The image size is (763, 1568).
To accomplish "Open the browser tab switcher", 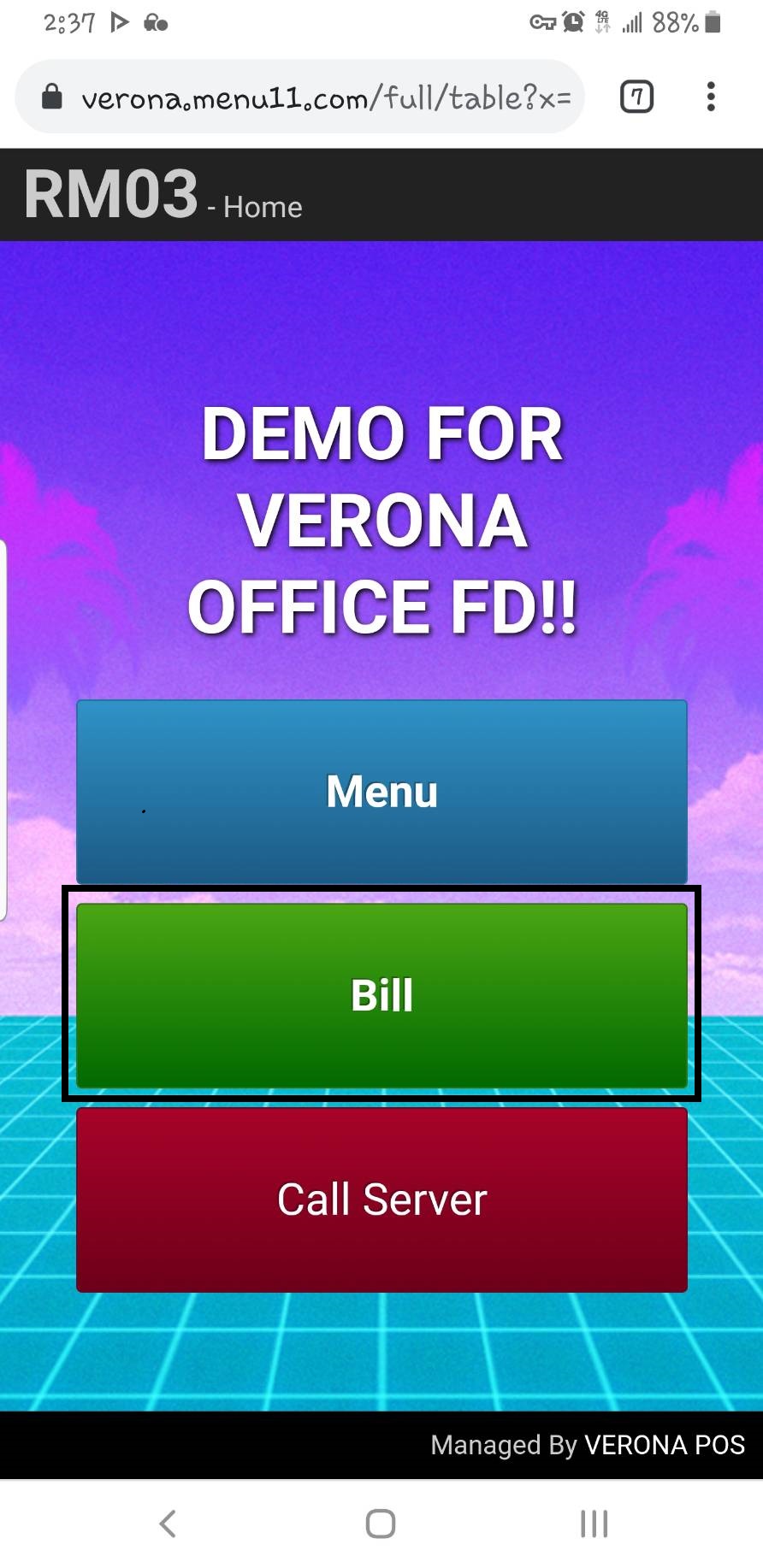I will 636,97.
